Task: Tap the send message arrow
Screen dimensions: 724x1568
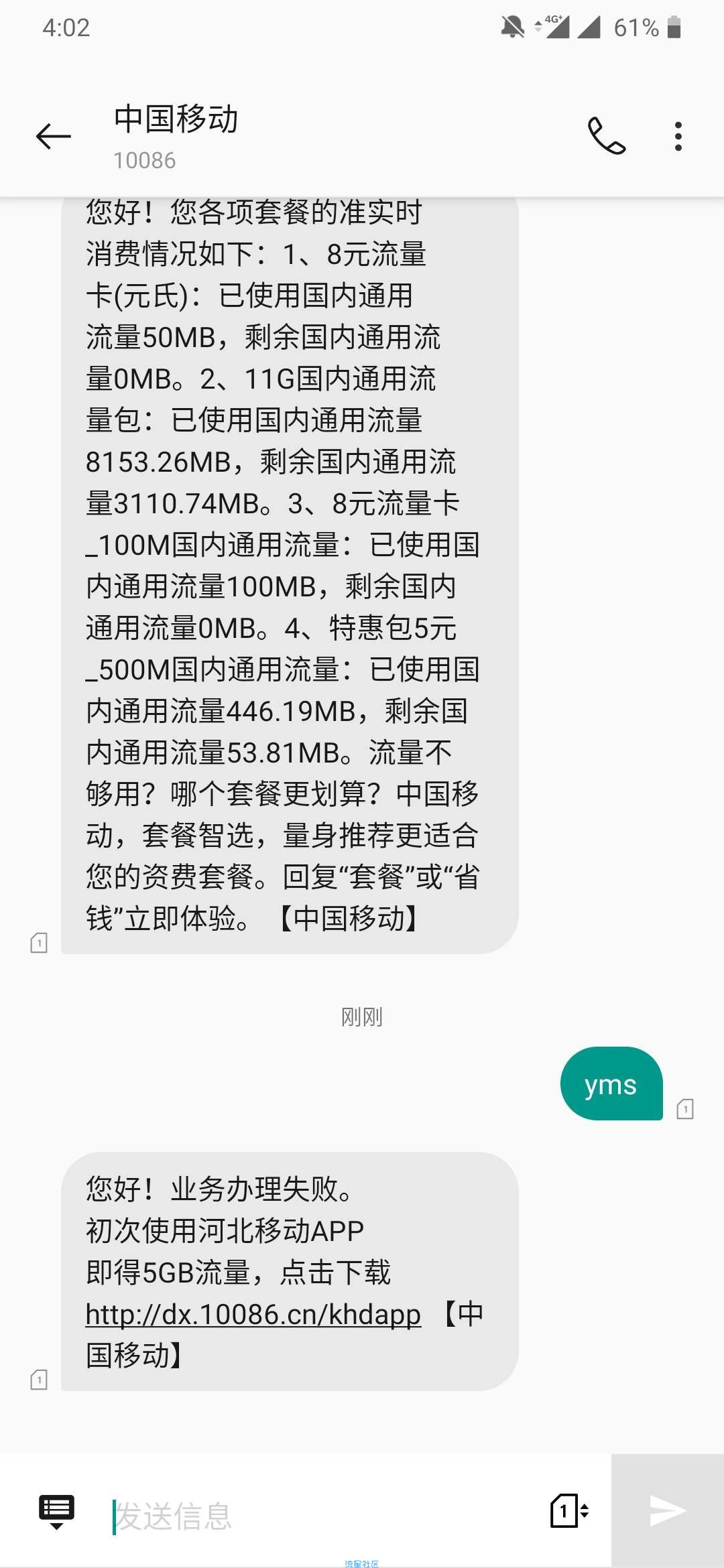Action: tap(668, 1510)
